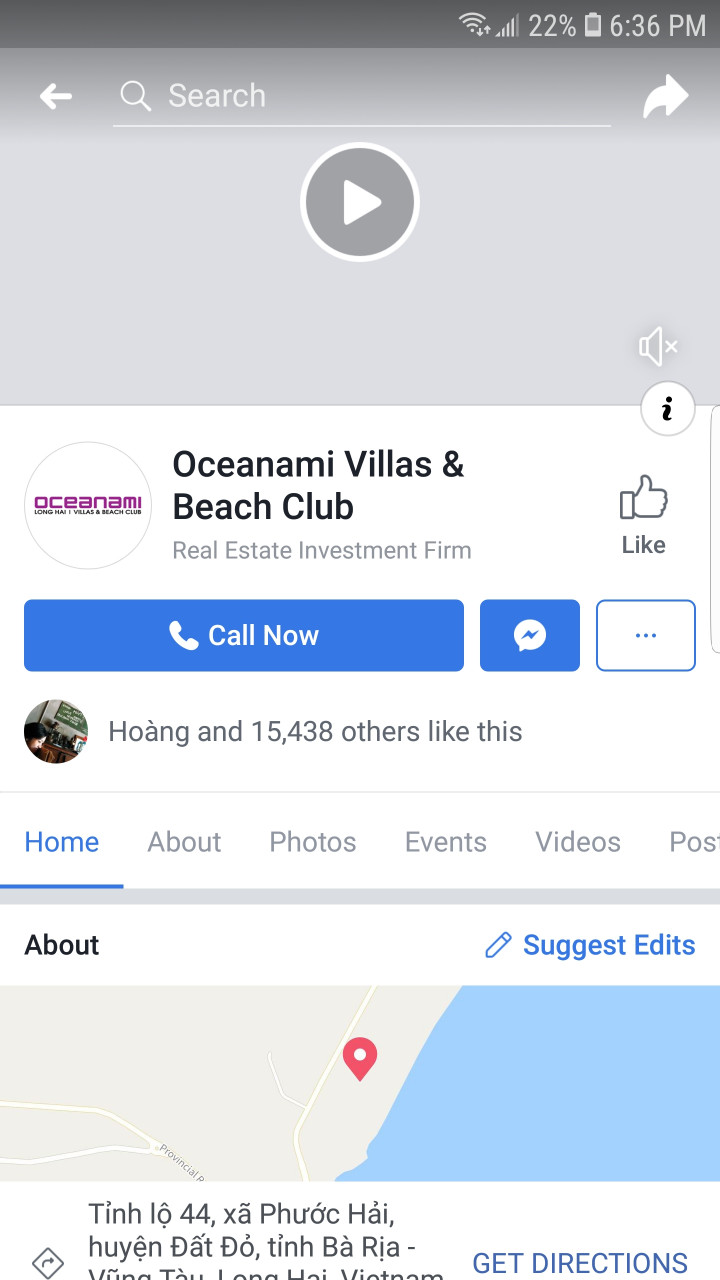Screen dimensions: 720x1280
Task: View the Oceanami profile picture
Action: 88,506
